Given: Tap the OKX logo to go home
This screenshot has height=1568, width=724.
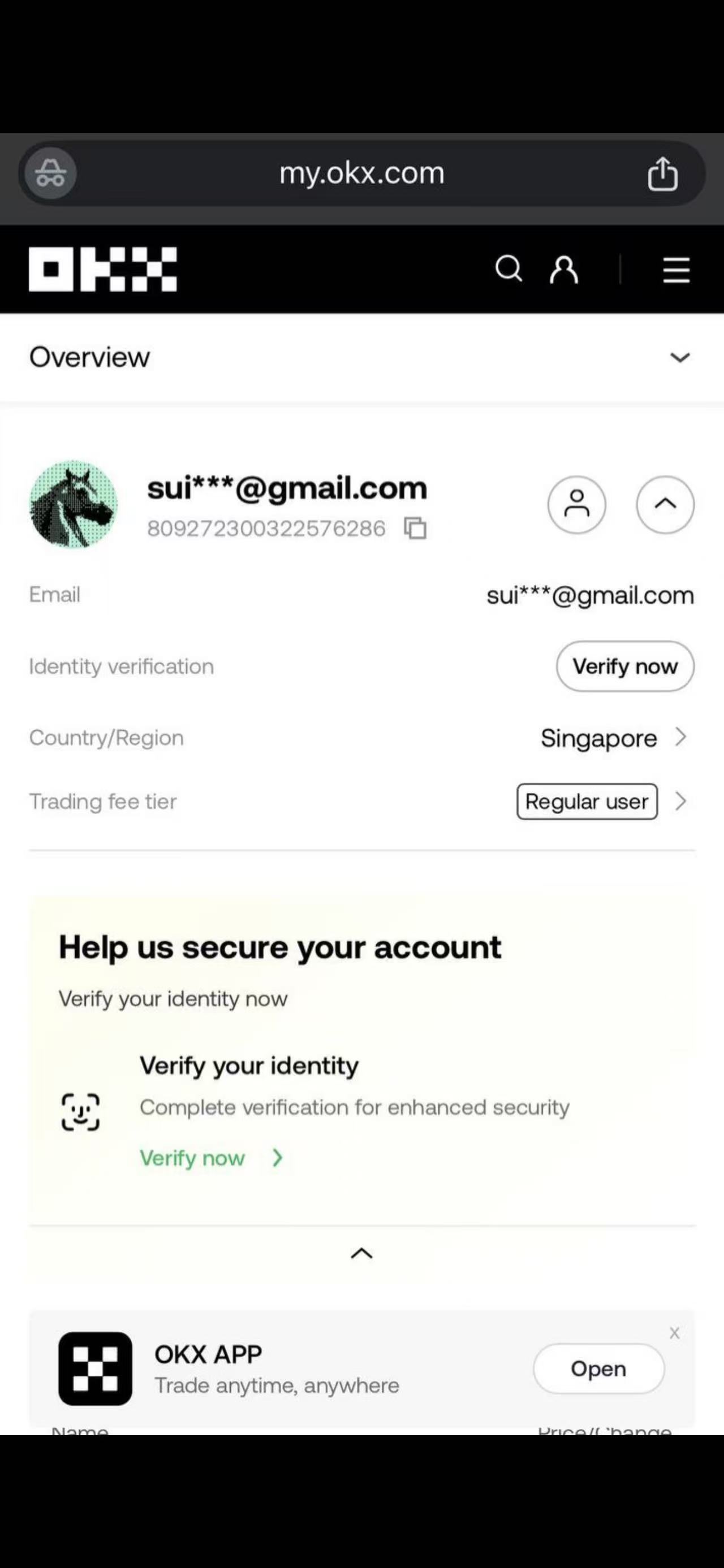Looking at the screenshot, I should click(x=103, y=269).
